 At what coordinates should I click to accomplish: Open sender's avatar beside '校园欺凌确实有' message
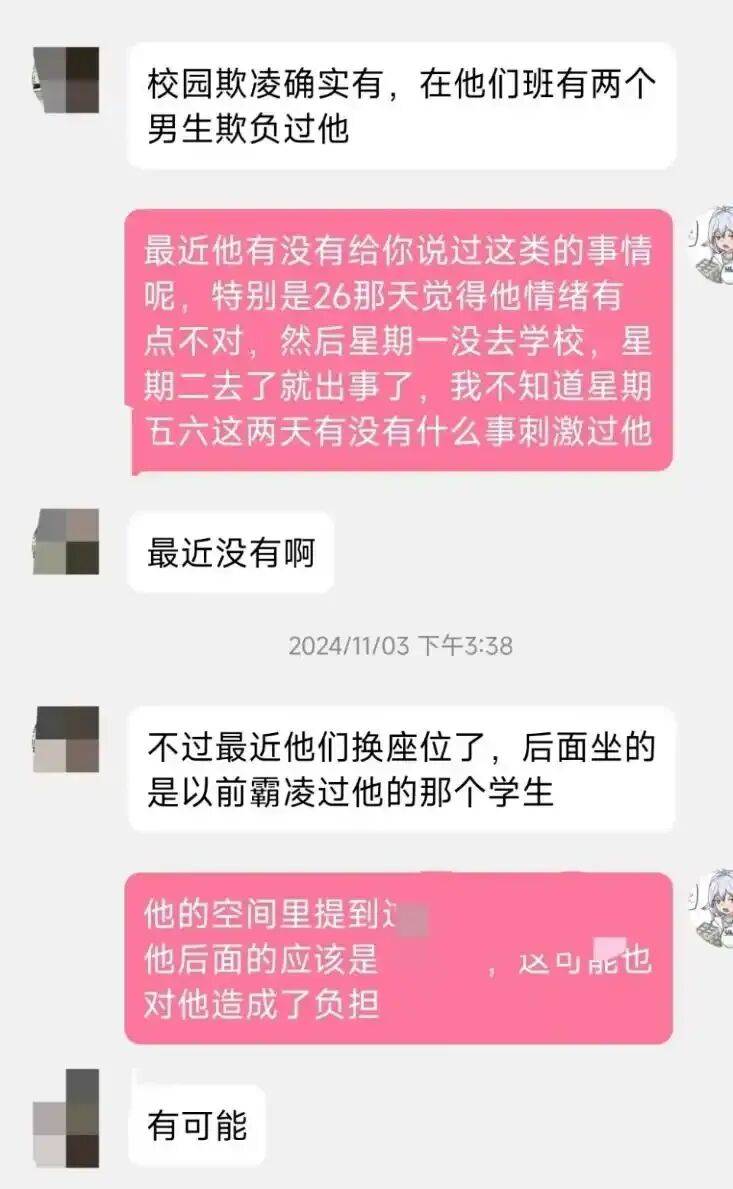tap(66, 80)
